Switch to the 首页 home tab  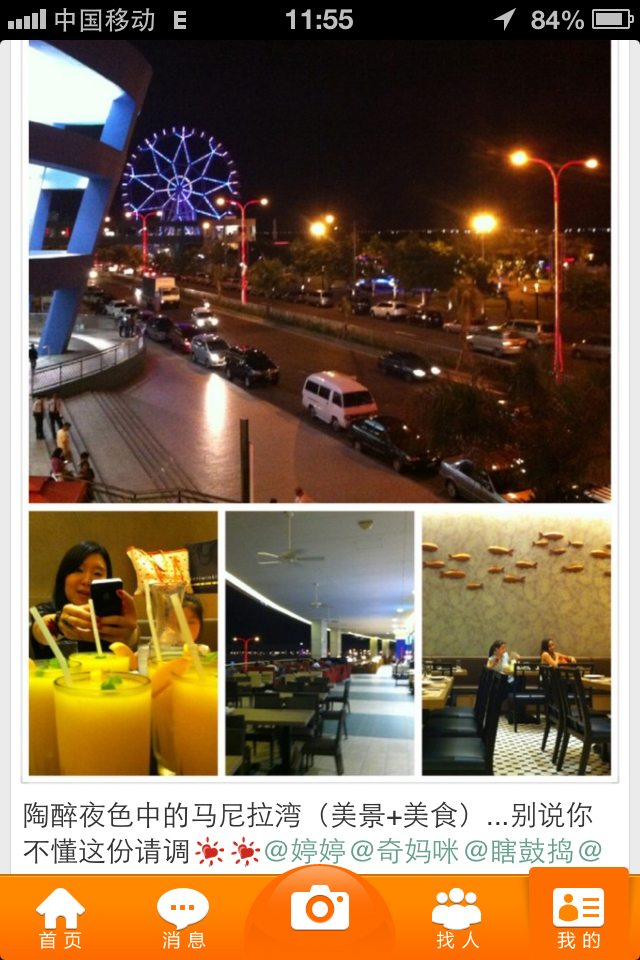pyautogui.click(x=61, y=917)
